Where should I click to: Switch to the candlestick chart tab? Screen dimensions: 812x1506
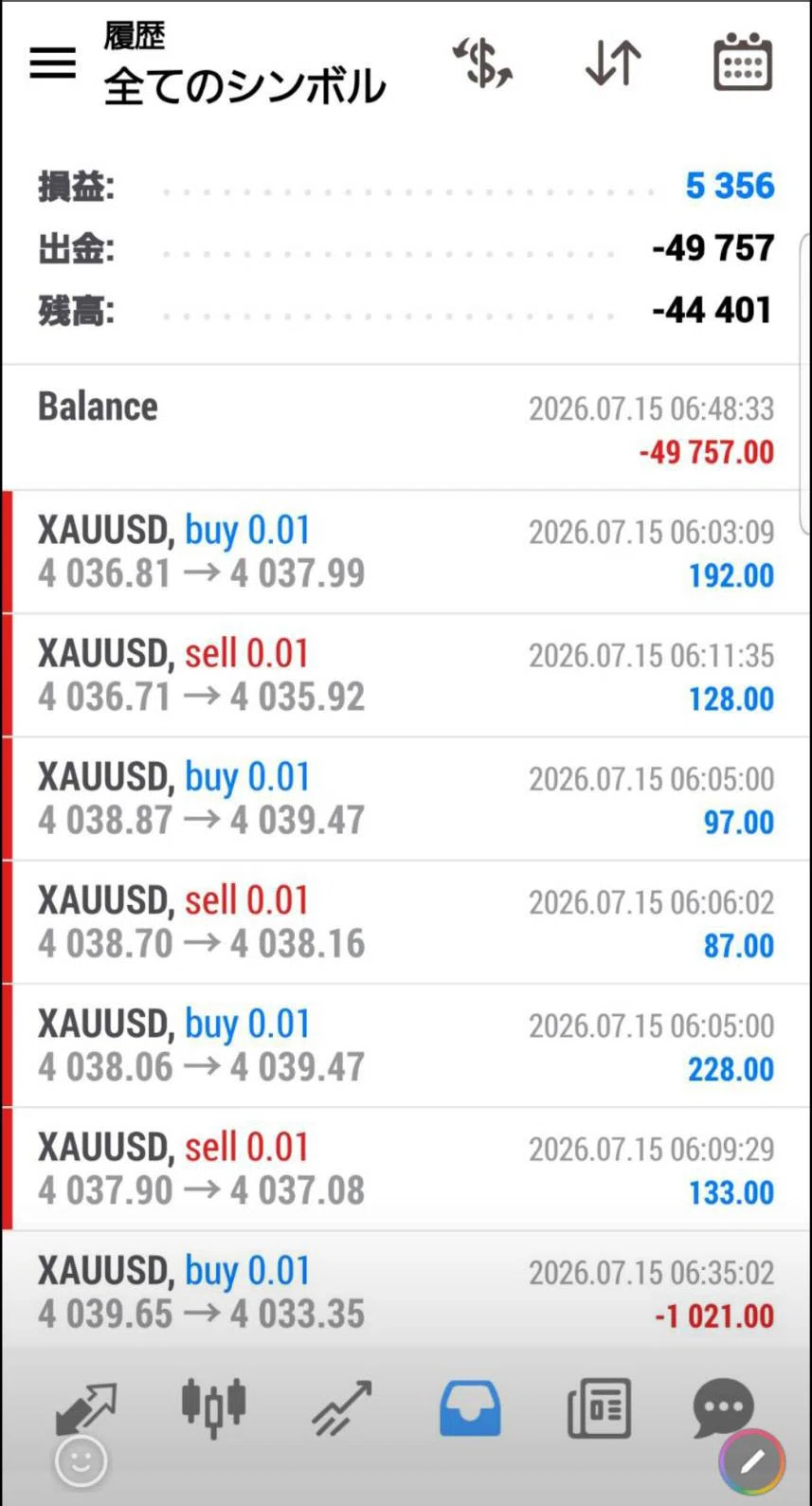pos(214,1406)
